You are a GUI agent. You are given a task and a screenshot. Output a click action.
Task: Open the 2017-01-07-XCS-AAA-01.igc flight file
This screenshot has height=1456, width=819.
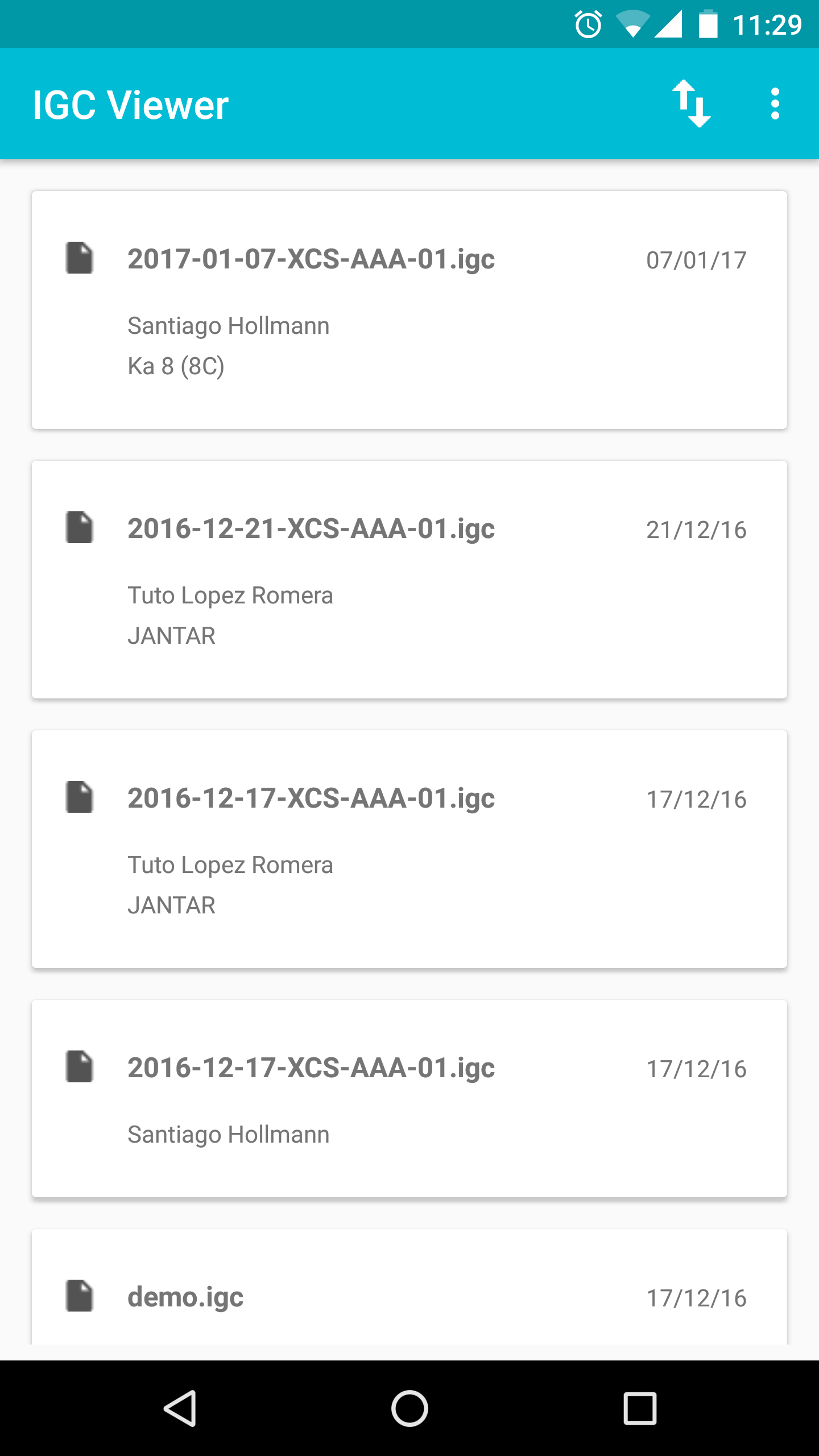(x=409, y=310)
